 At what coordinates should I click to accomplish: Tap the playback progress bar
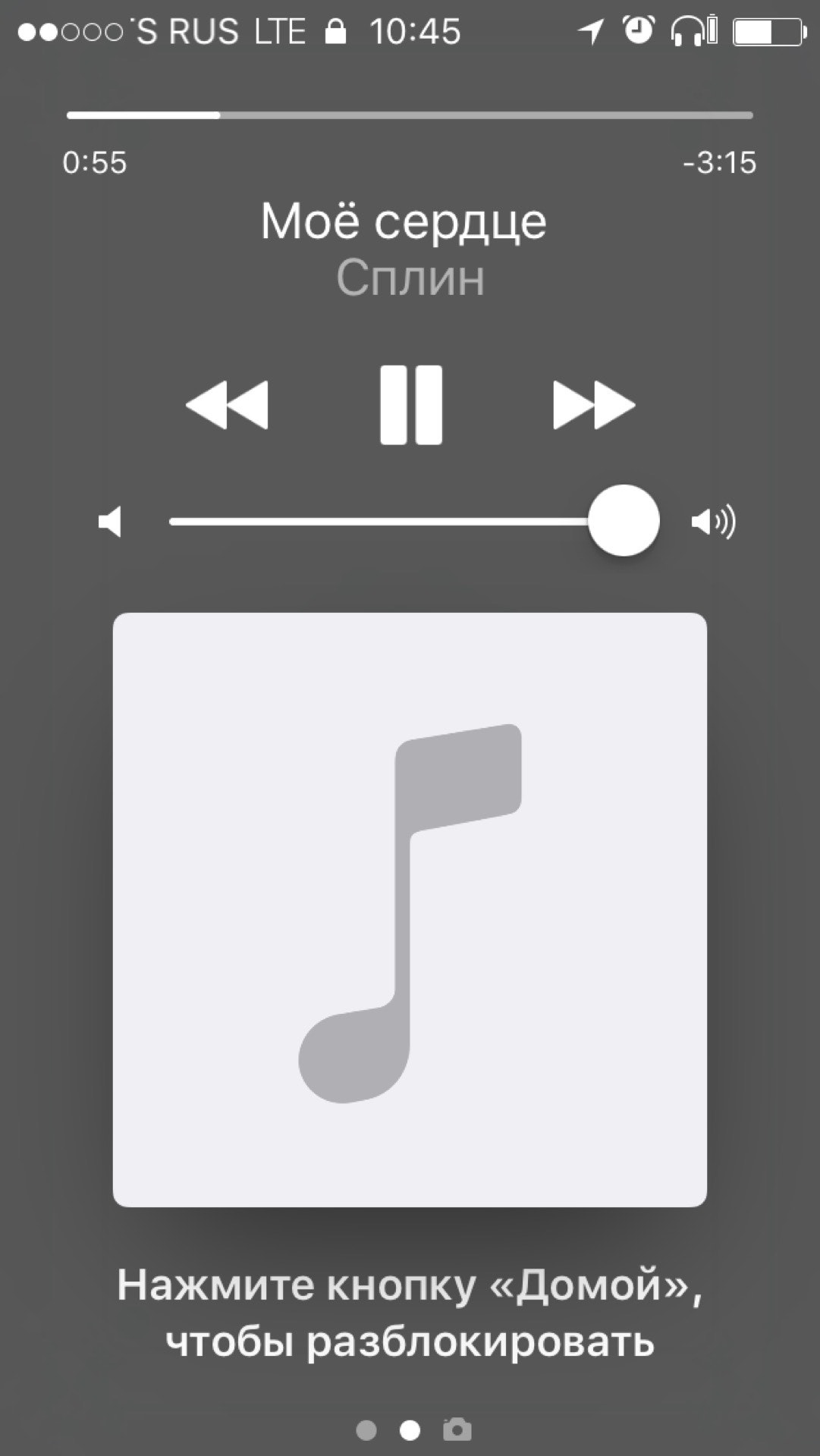point(410,115)
